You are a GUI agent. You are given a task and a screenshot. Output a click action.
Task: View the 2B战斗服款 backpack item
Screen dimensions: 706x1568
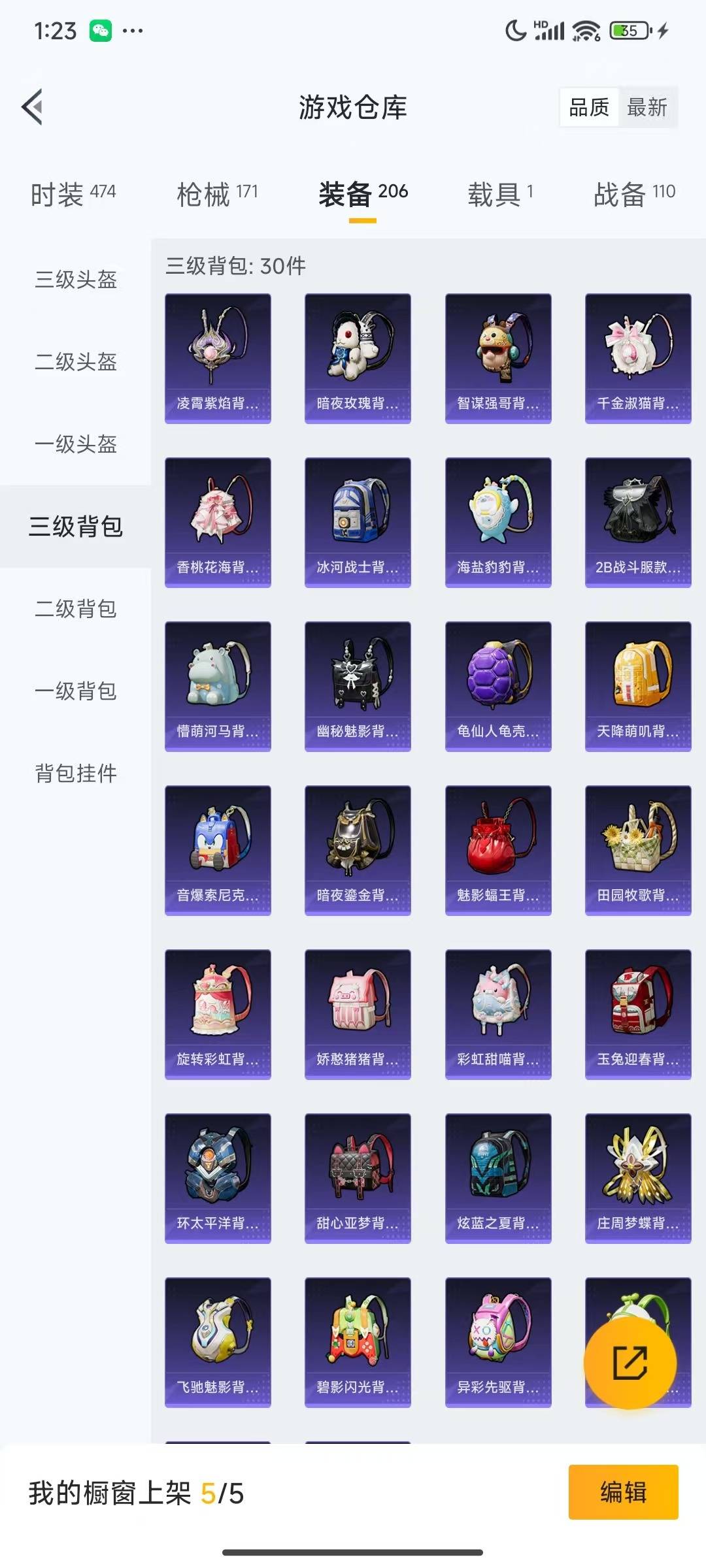point(638,522)
